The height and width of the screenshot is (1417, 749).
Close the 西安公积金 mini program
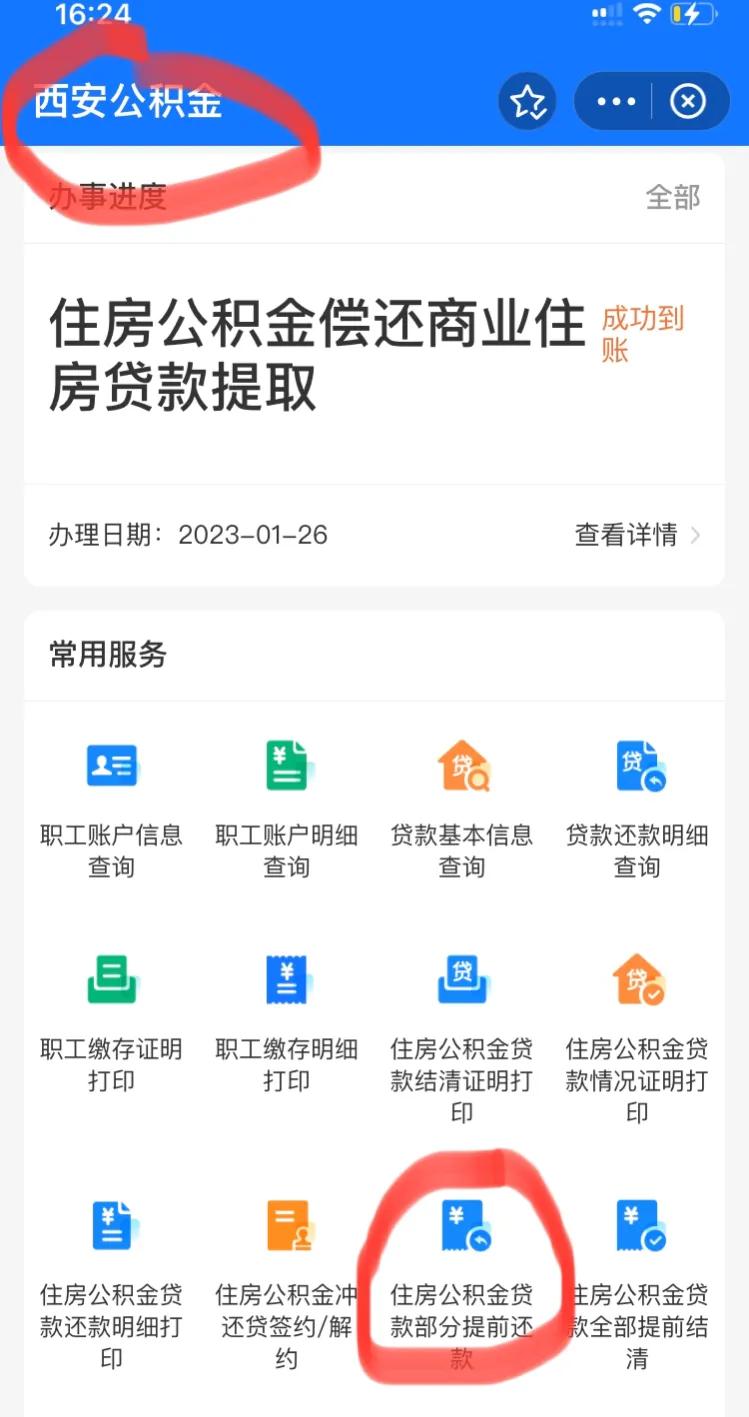(688, 101)
